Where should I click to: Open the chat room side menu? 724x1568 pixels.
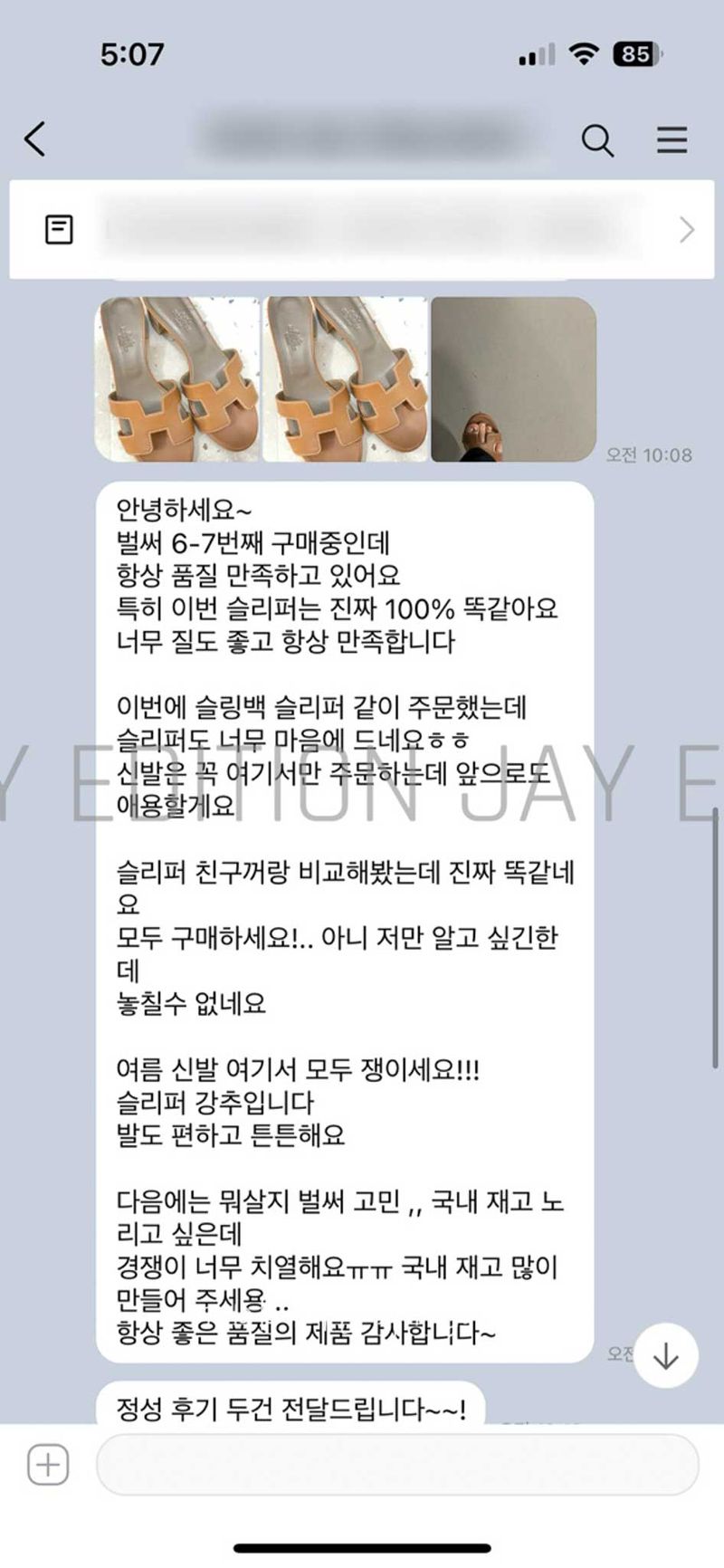tap(672, 140)
